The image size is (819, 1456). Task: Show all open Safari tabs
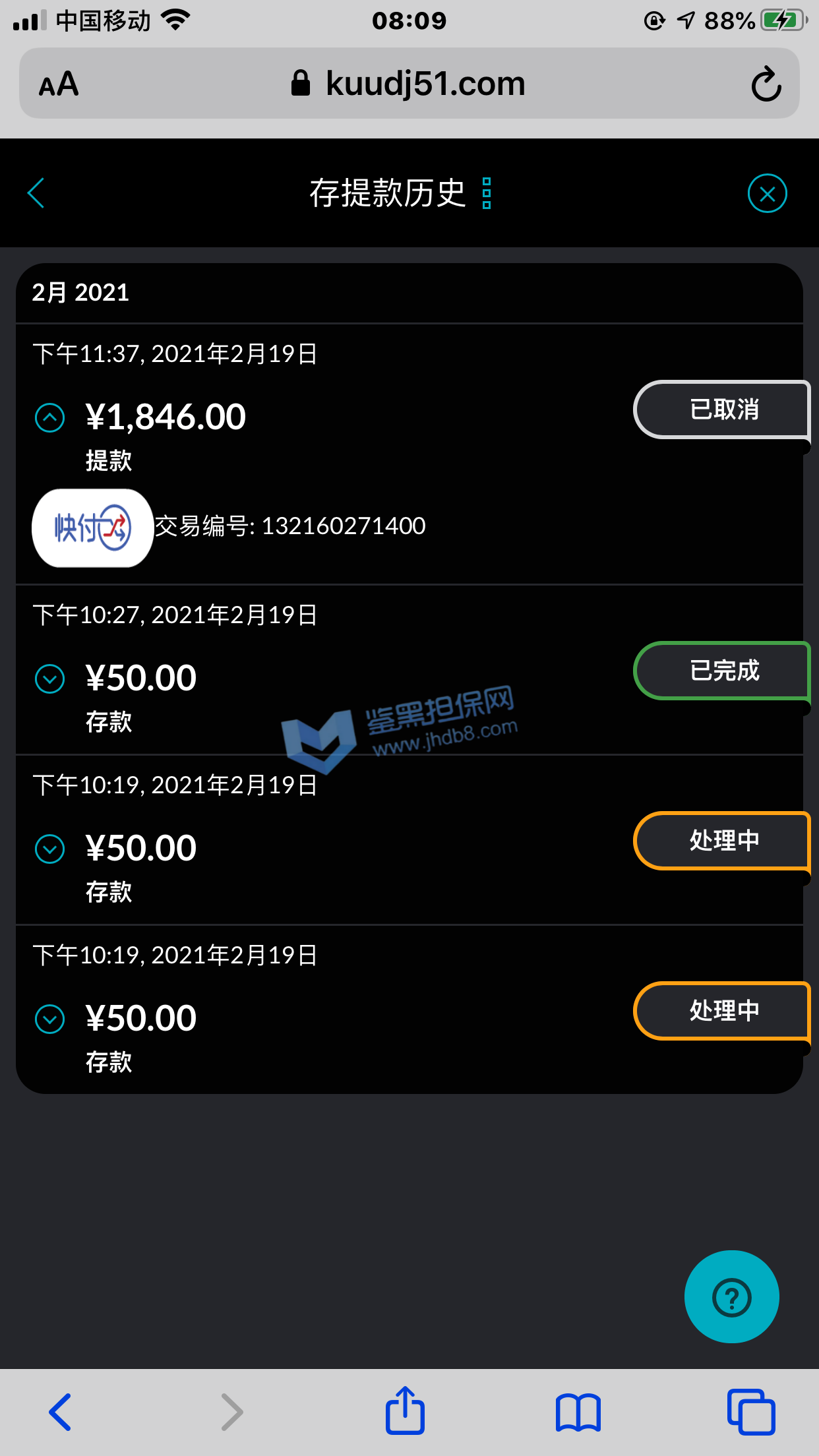pyautogui.click(x=750, y=1412)
